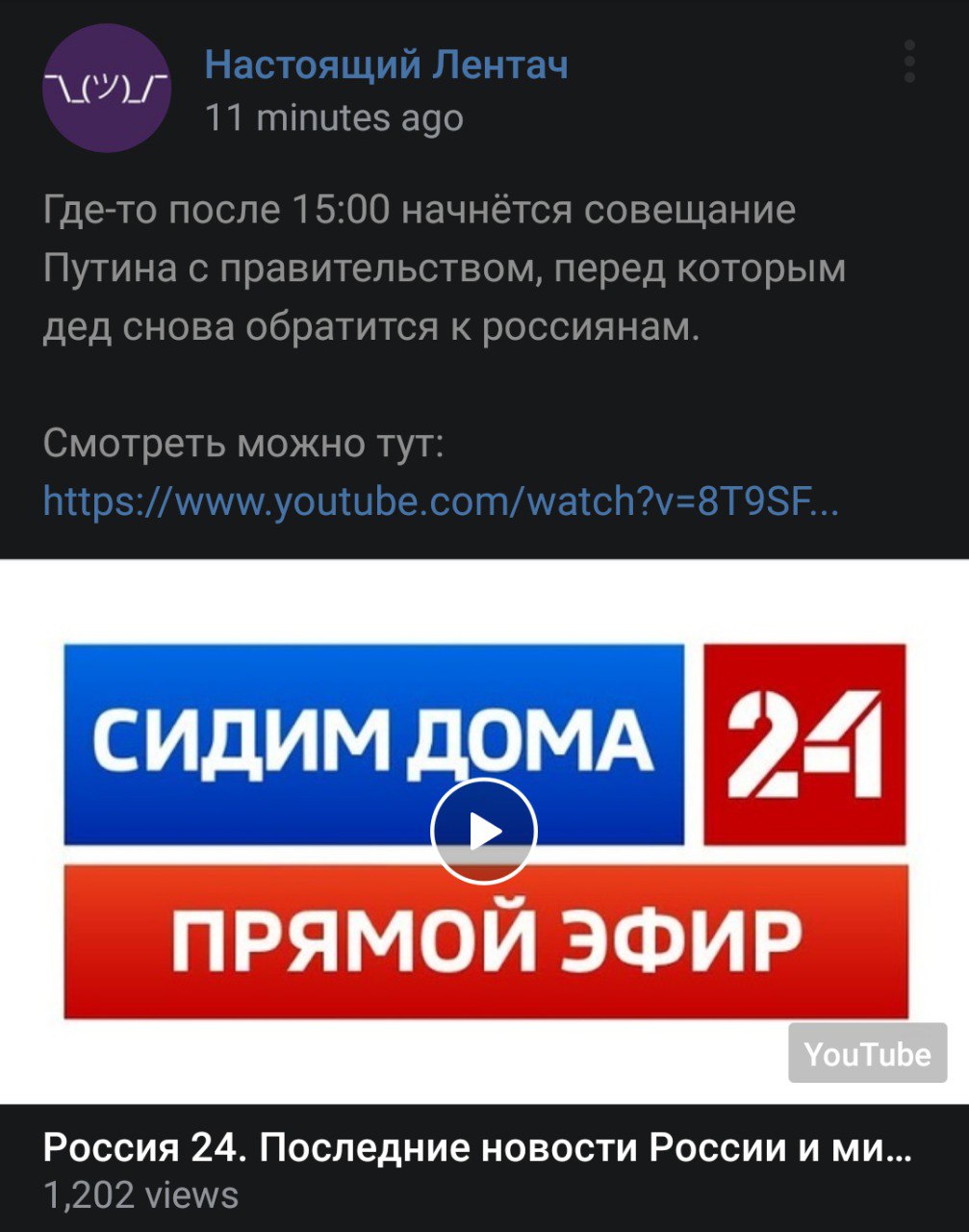Tap the Настоящий Лентач shrug avatar
Image resolution: width=969 pixels, height=1232 pixels.
point(107,89)
